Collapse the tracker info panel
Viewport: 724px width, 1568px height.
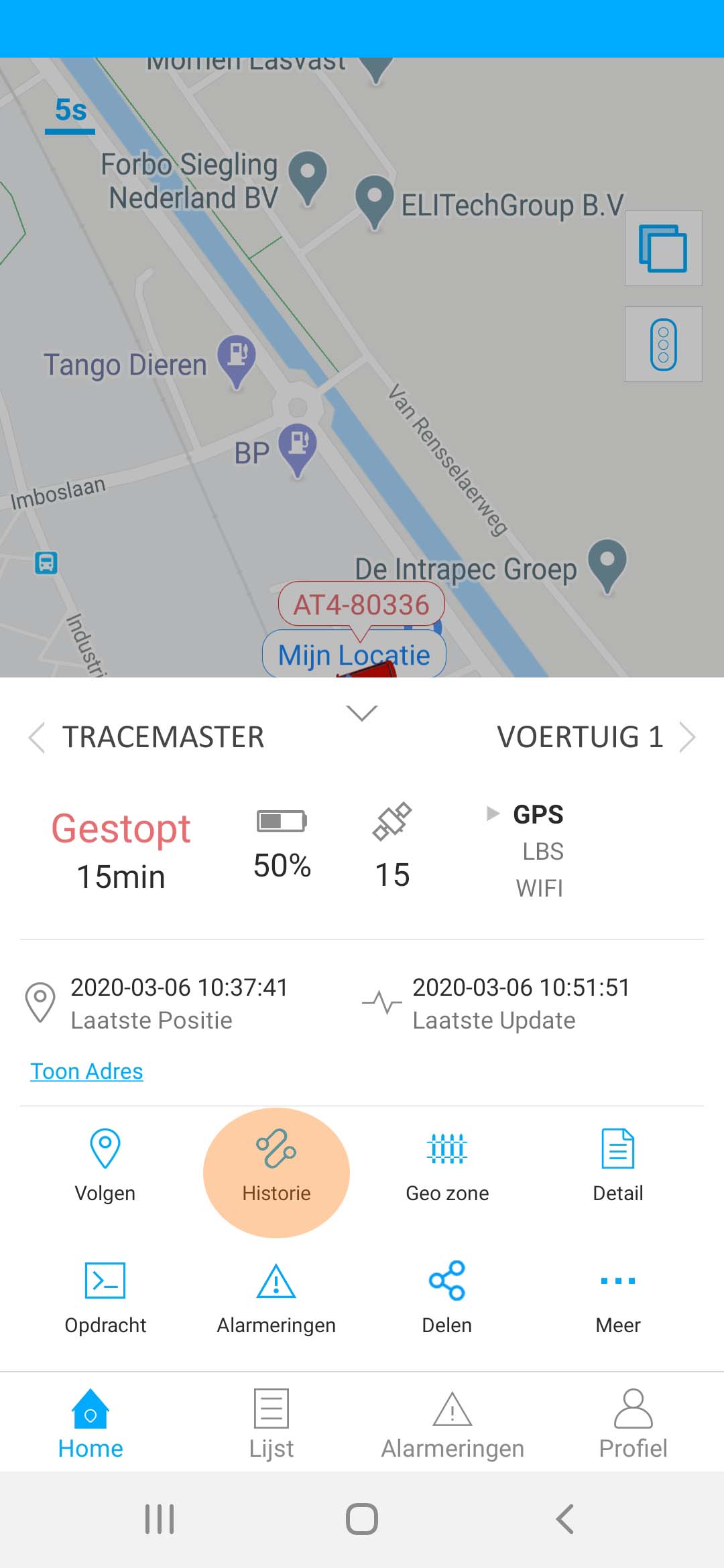click(362, 713)
